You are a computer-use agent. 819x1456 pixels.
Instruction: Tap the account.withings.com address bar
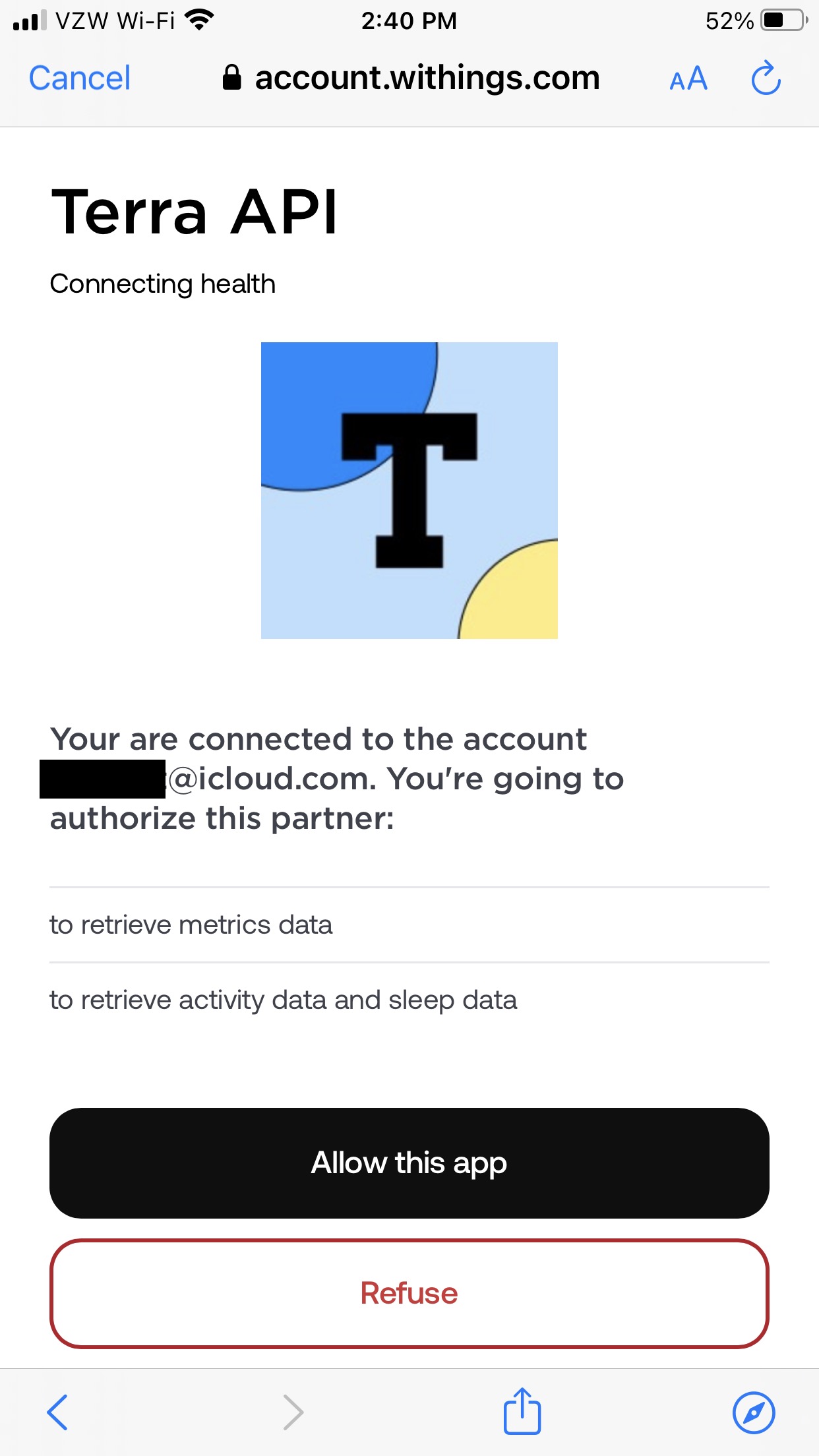[412, 78]
